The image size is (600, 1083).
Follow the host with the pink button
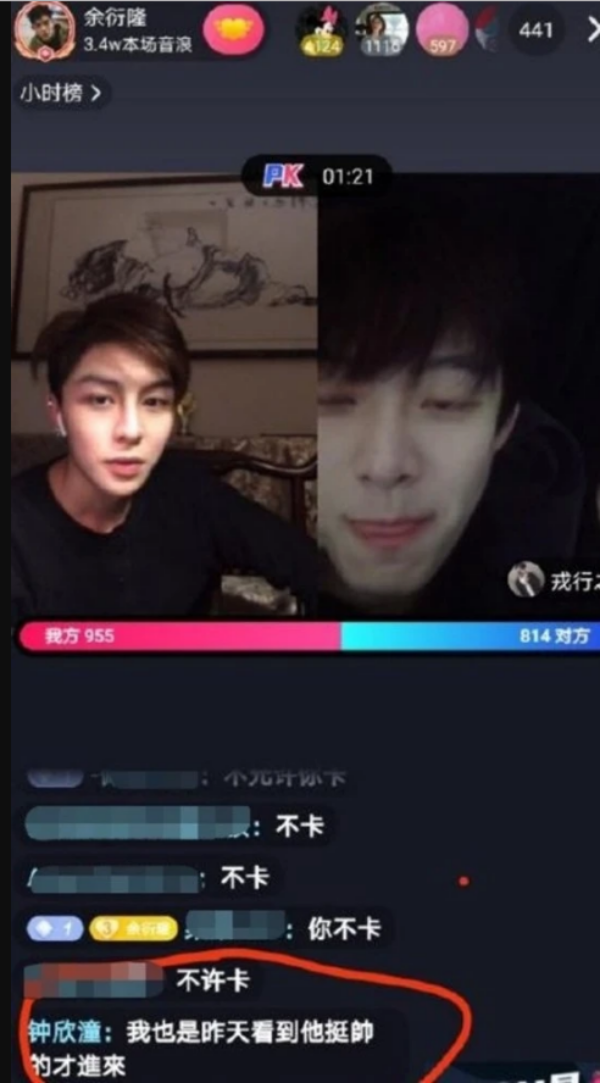pos(234,31)
